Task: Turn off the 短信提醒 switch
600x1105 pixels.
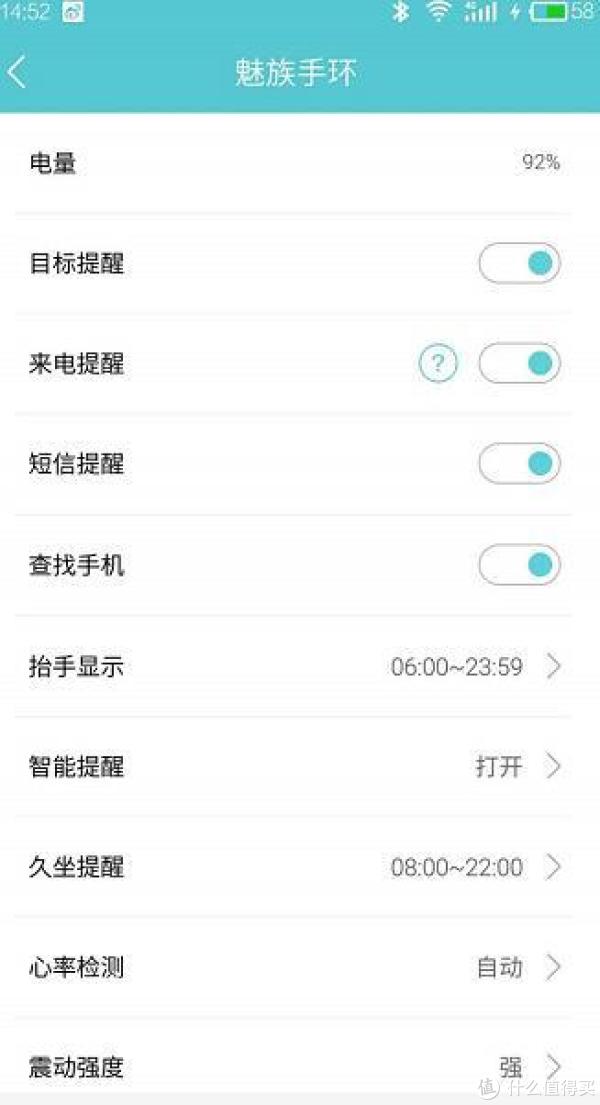Action: pos(520,464)
